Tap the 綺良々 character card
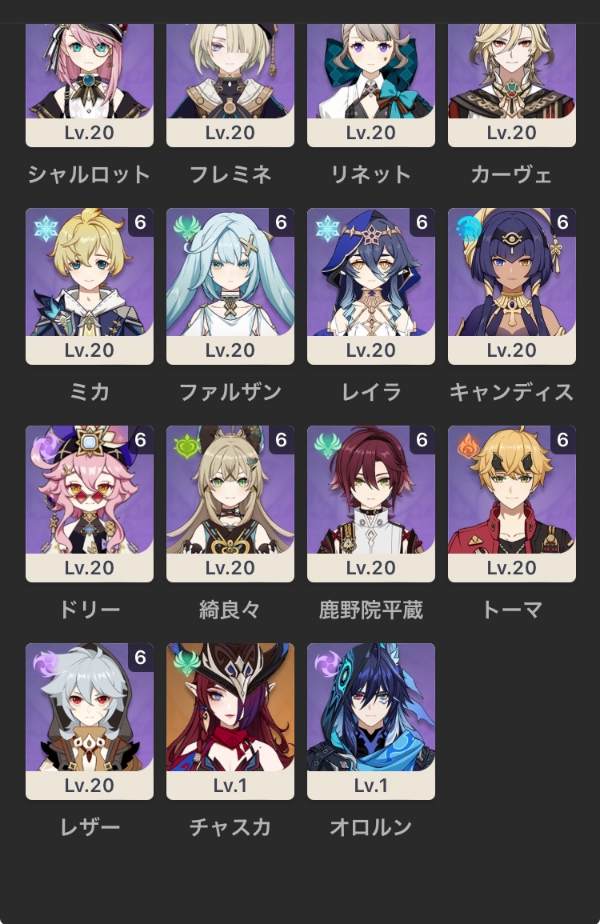This screenshot has width=600, height=924. tap(230, 503)
